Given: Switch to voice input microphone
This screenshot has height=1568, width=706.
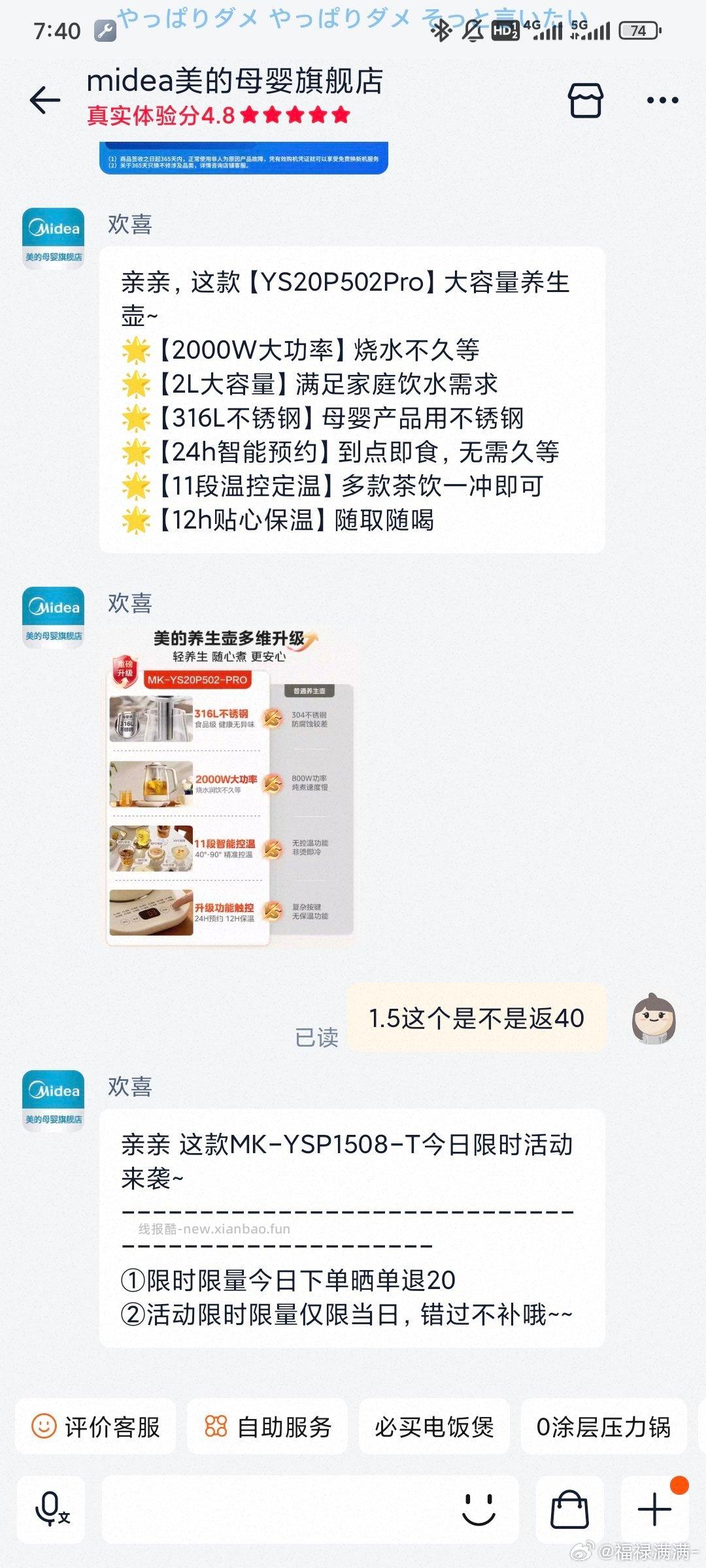Looking at the screenshot, I should click(x=51, y=1510).
